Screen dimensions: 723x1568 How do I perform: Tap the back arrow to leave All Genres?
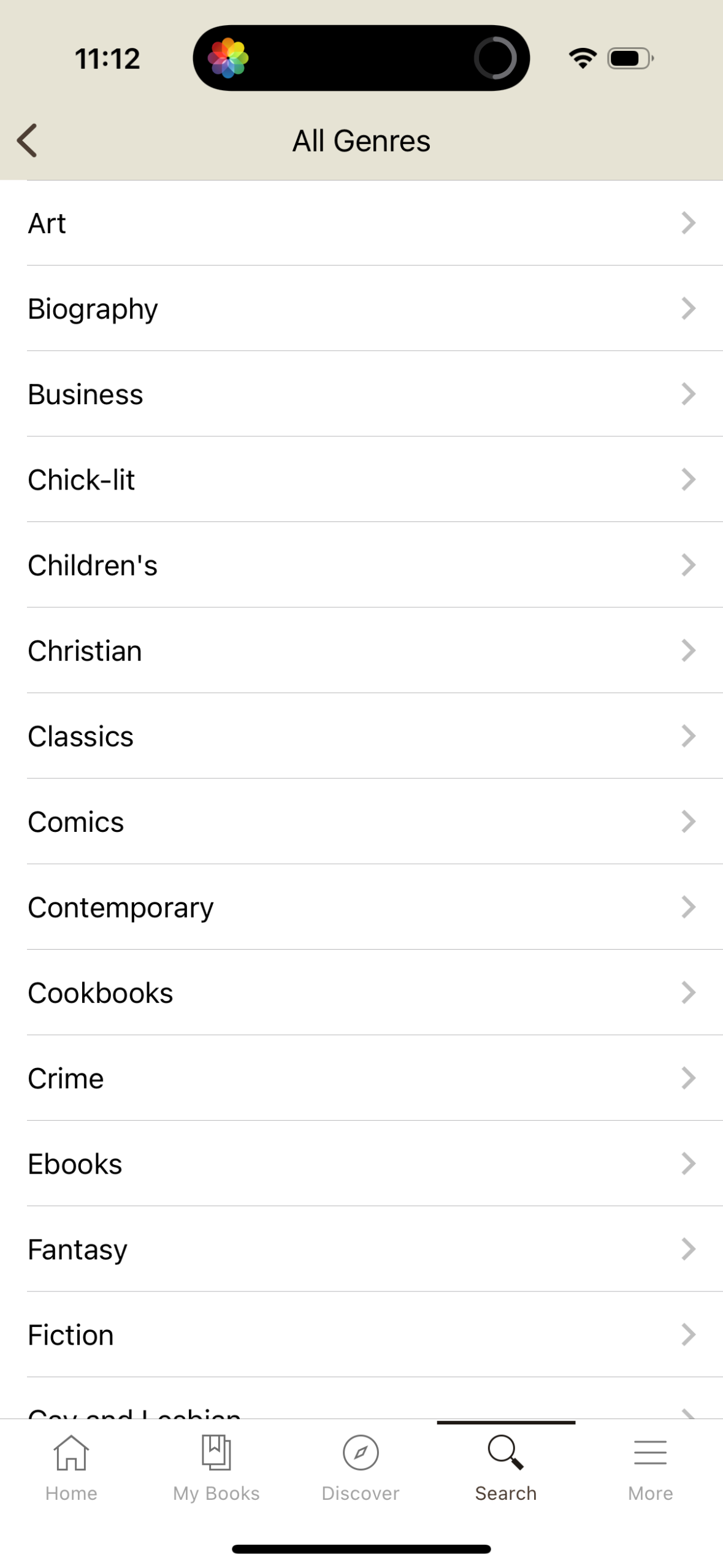click(x=27, y=140)
